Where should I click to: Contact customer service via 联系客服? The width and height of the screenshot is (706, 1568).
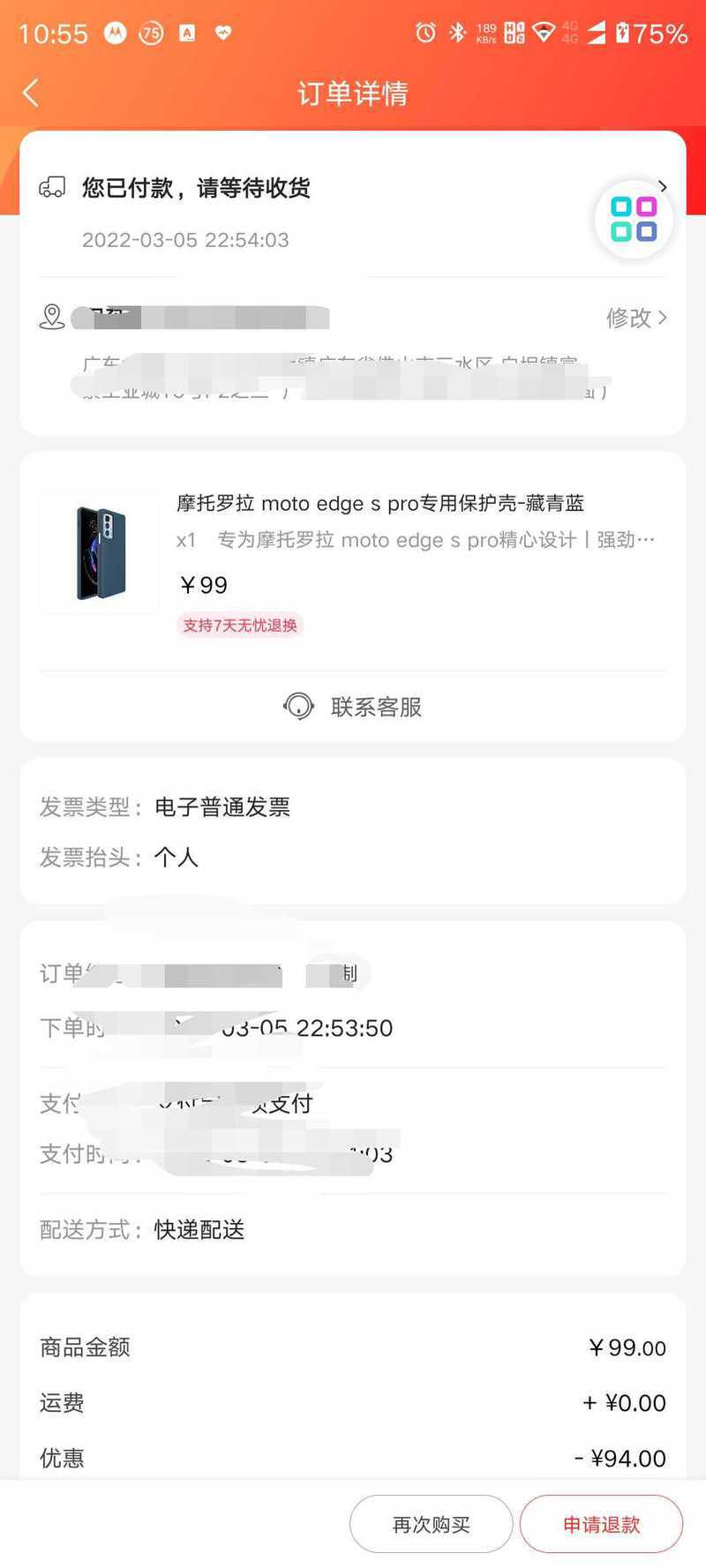[353, 707]
